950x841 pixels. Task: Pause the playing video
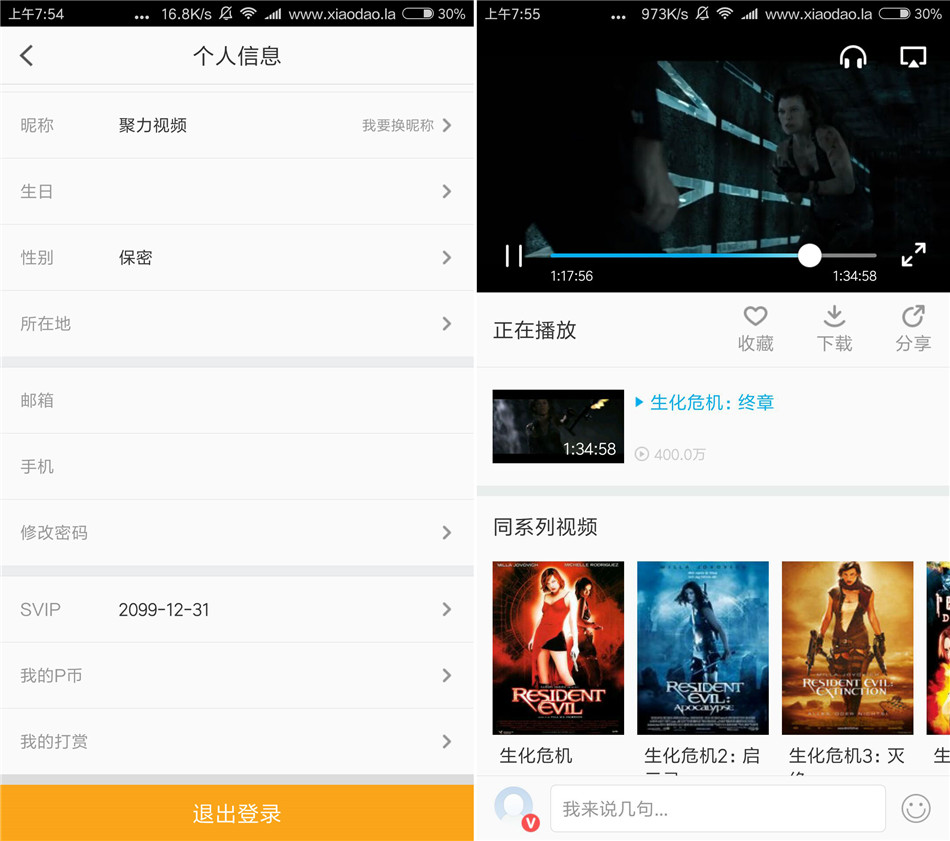tap(514, 256)
